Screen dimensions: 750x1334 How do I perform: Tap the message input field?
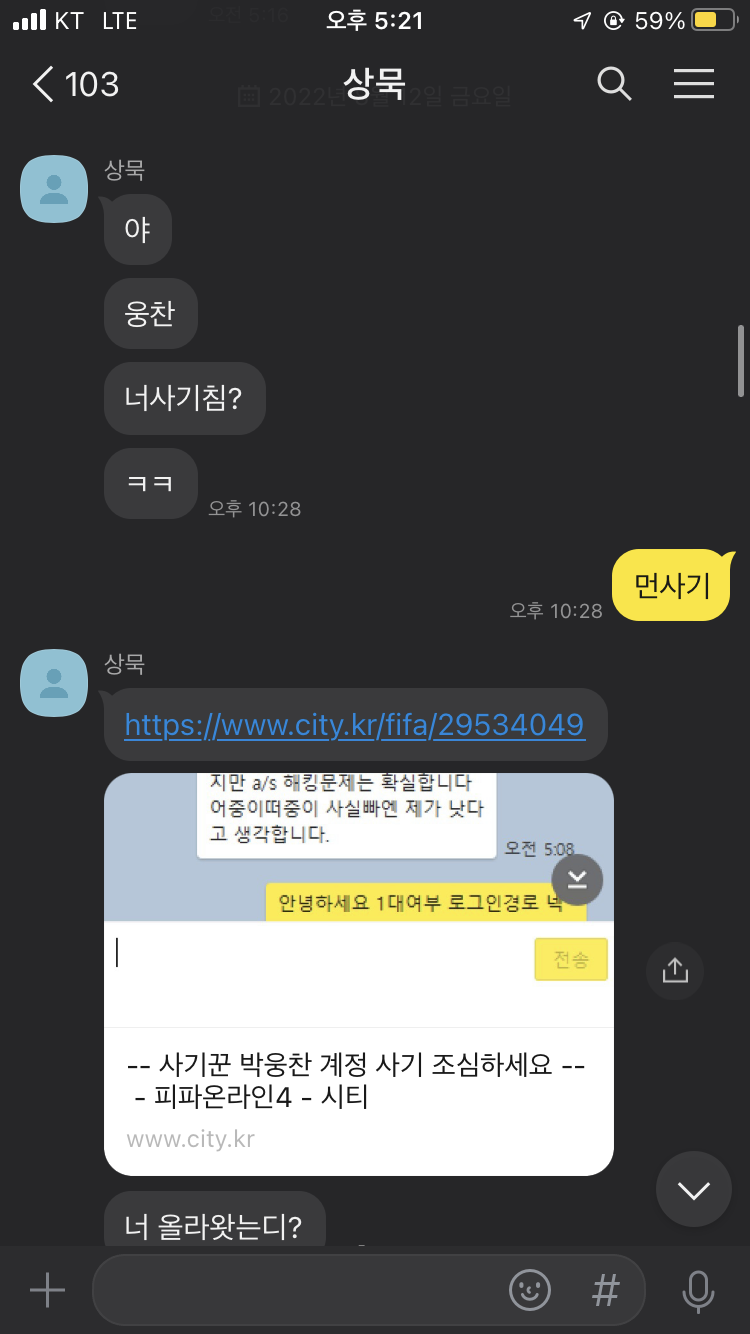[300, 1290]
